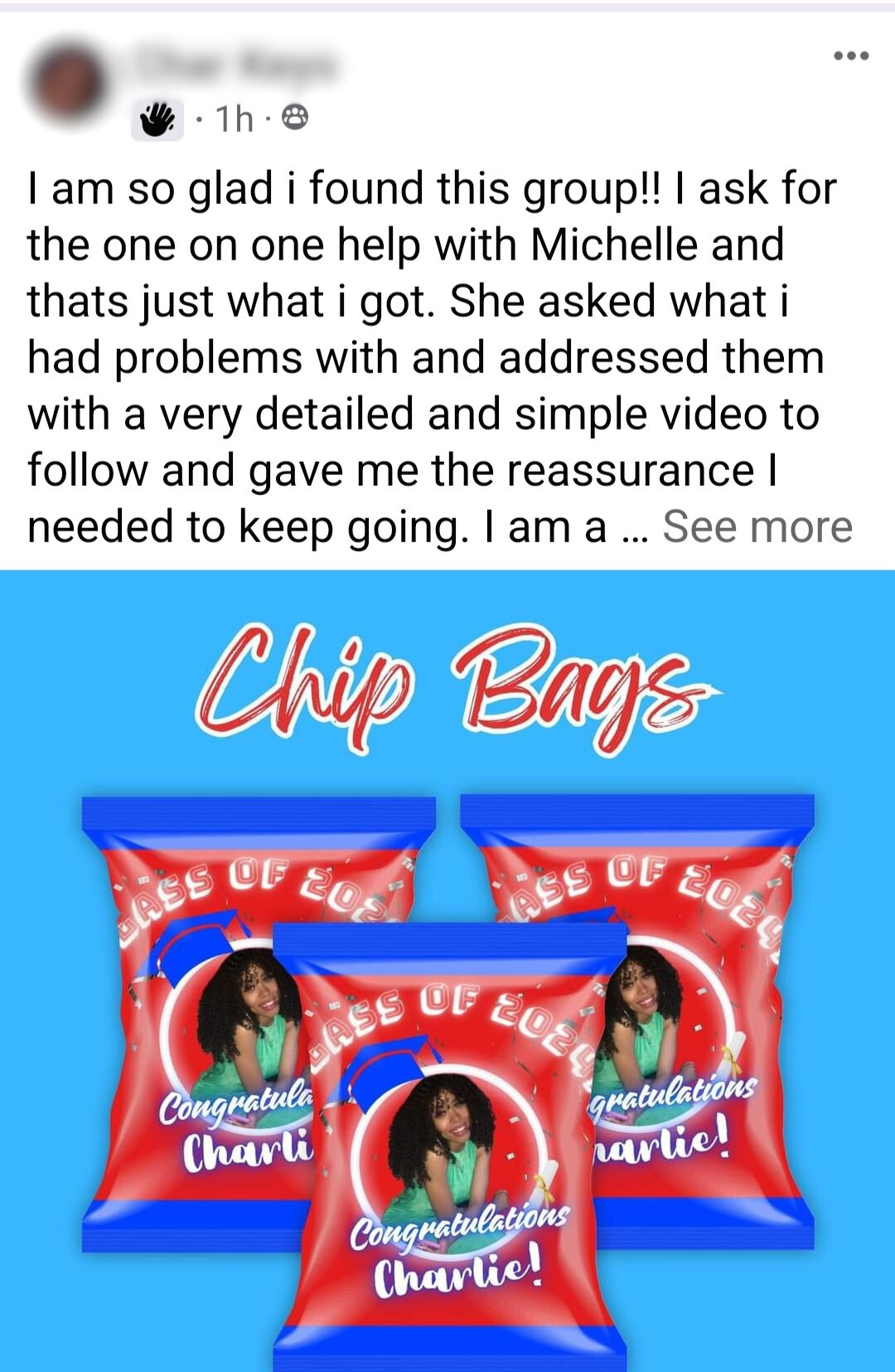895x1372 pixels.
Task: Open the post's three-dot options menu
Action: (851, 56)
